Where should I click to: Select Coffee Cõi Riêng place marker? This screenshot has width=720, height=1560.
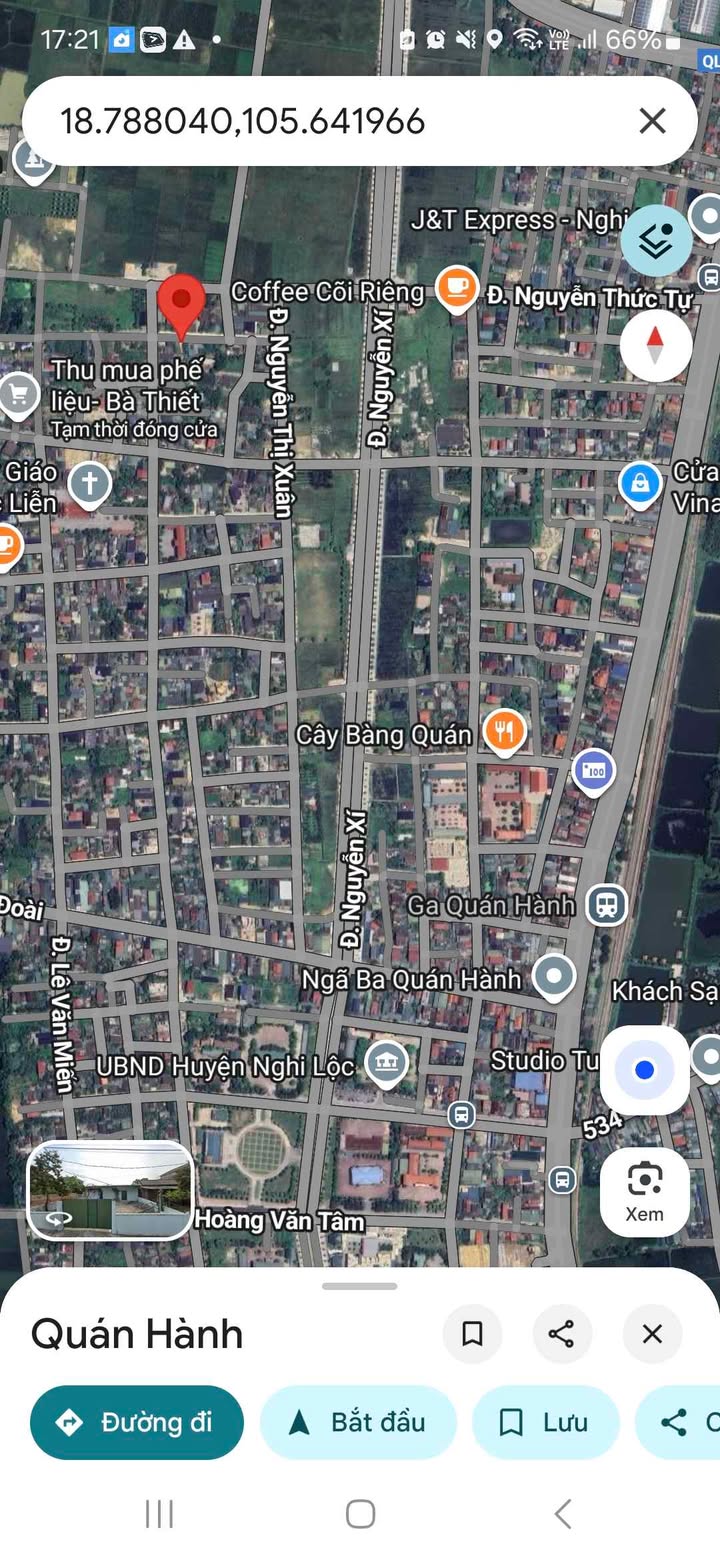(x=457, y=288)
